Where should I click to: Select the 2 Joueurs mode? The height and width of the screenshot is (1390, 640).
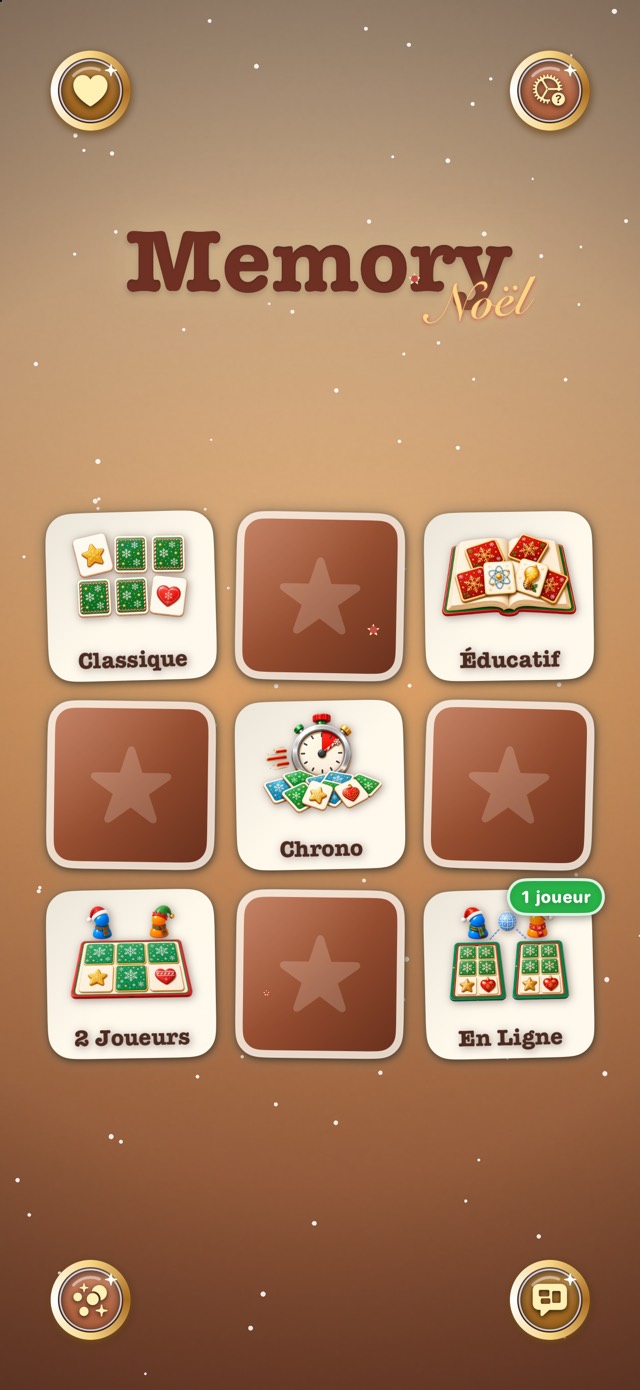click(131, 974)
